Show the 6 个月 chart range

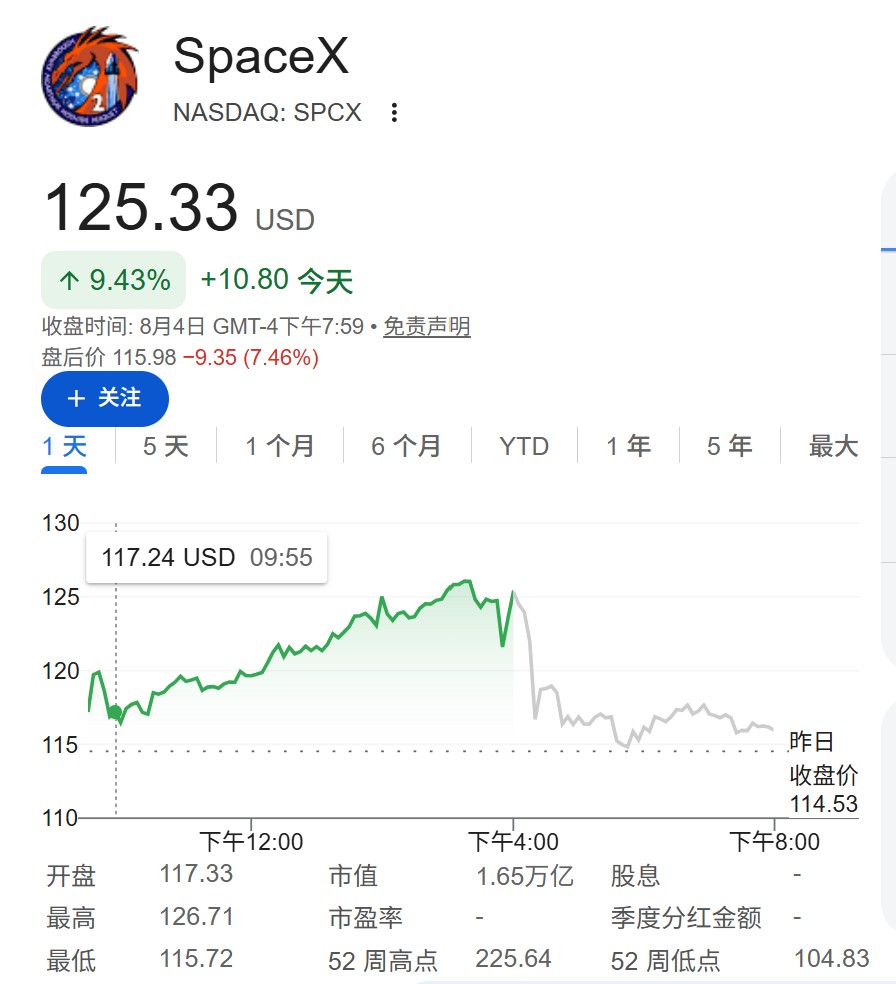tap(407, 447)
